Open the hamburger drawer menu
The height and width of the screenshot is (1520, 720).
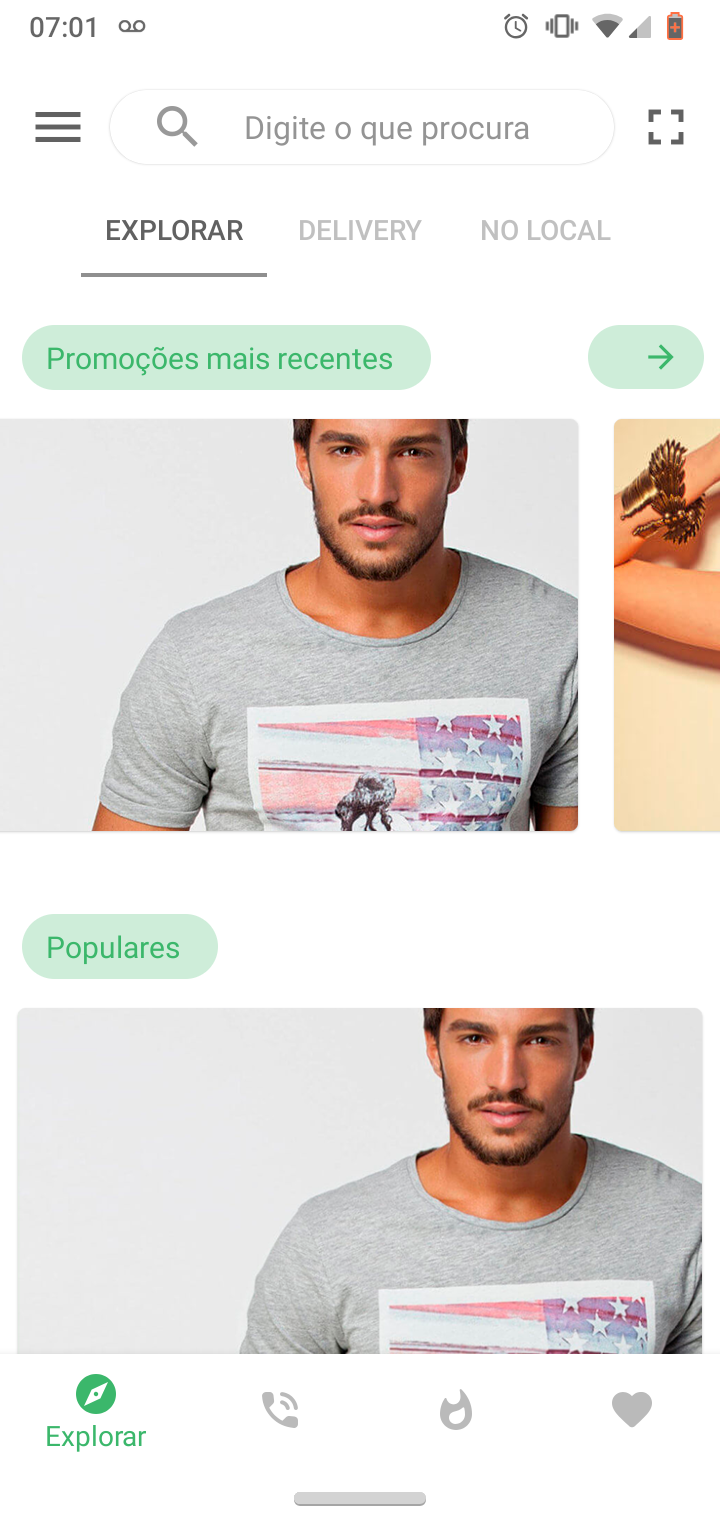(x=58, y=127)
